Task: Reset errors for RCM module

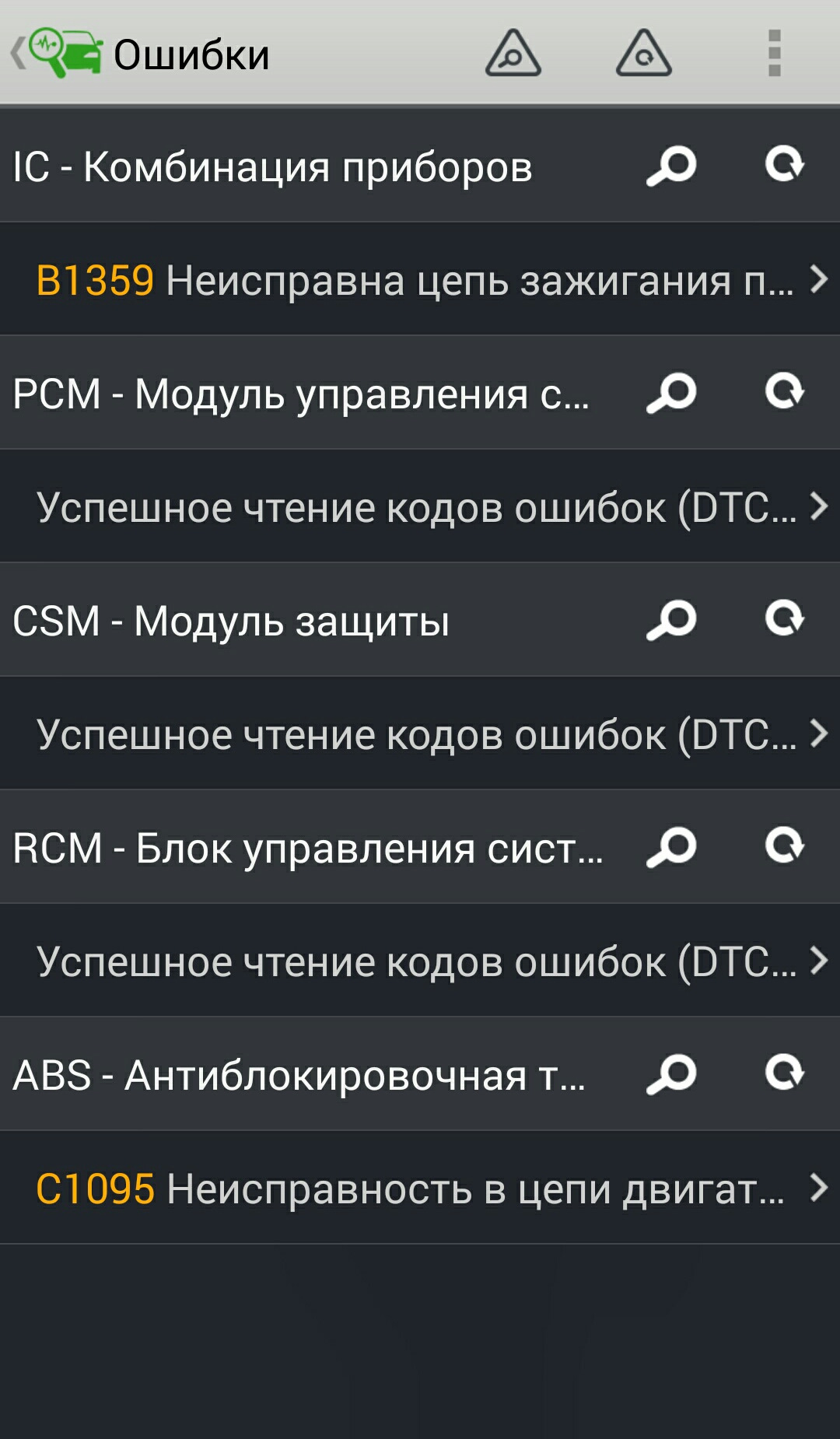Action: [784, 847]
